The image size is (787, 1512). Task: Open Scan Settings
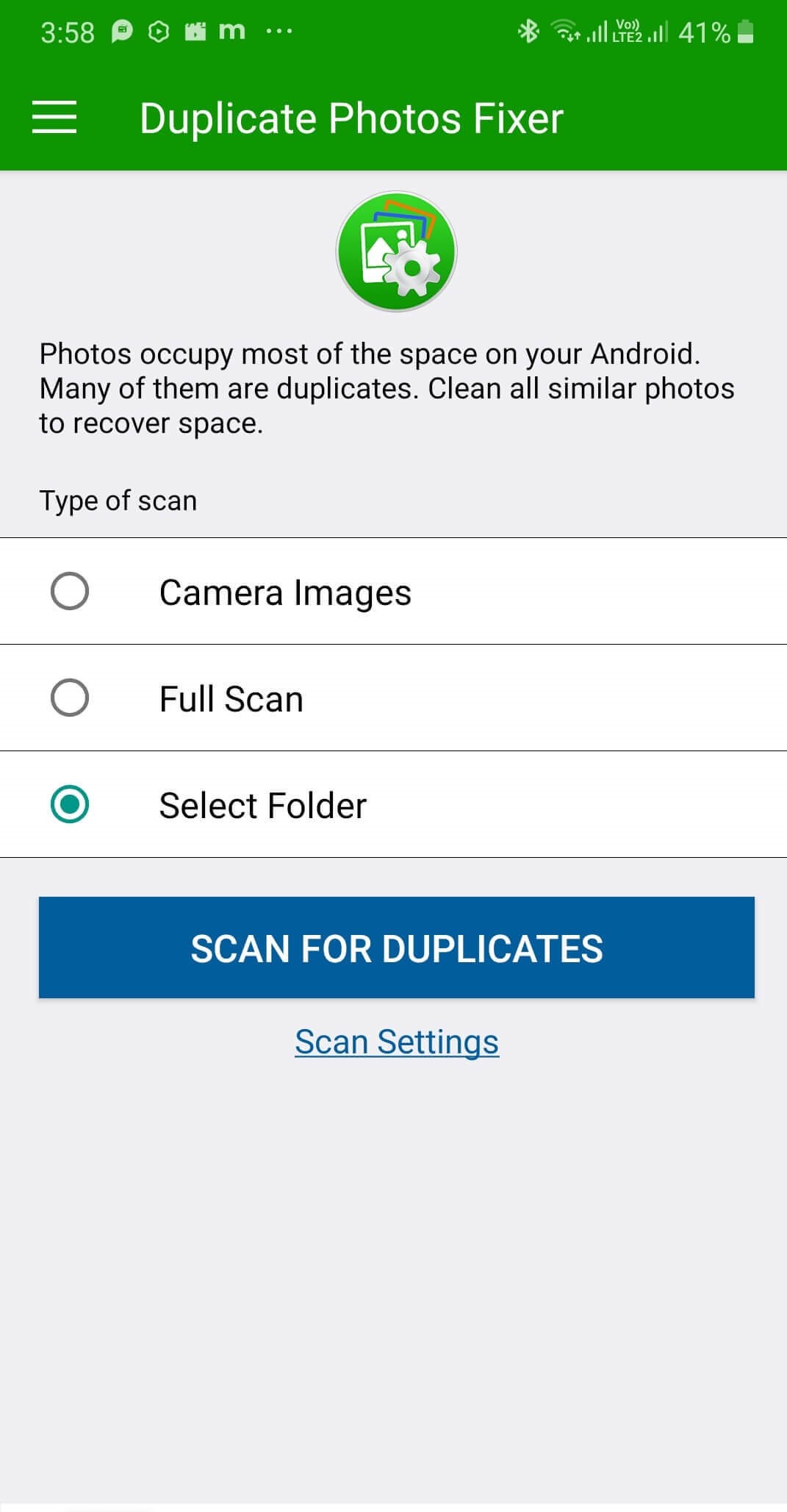point(396,1041)
